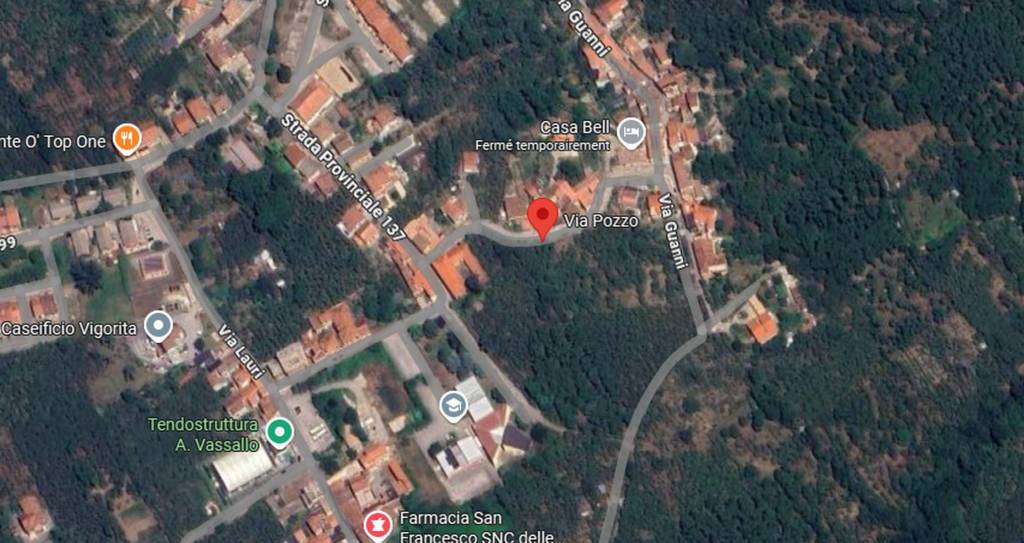This screenshot has width=1024, height=543.
Task: Select Tendostruttura A. Vassallo green marker
Action: click(279, 433)
